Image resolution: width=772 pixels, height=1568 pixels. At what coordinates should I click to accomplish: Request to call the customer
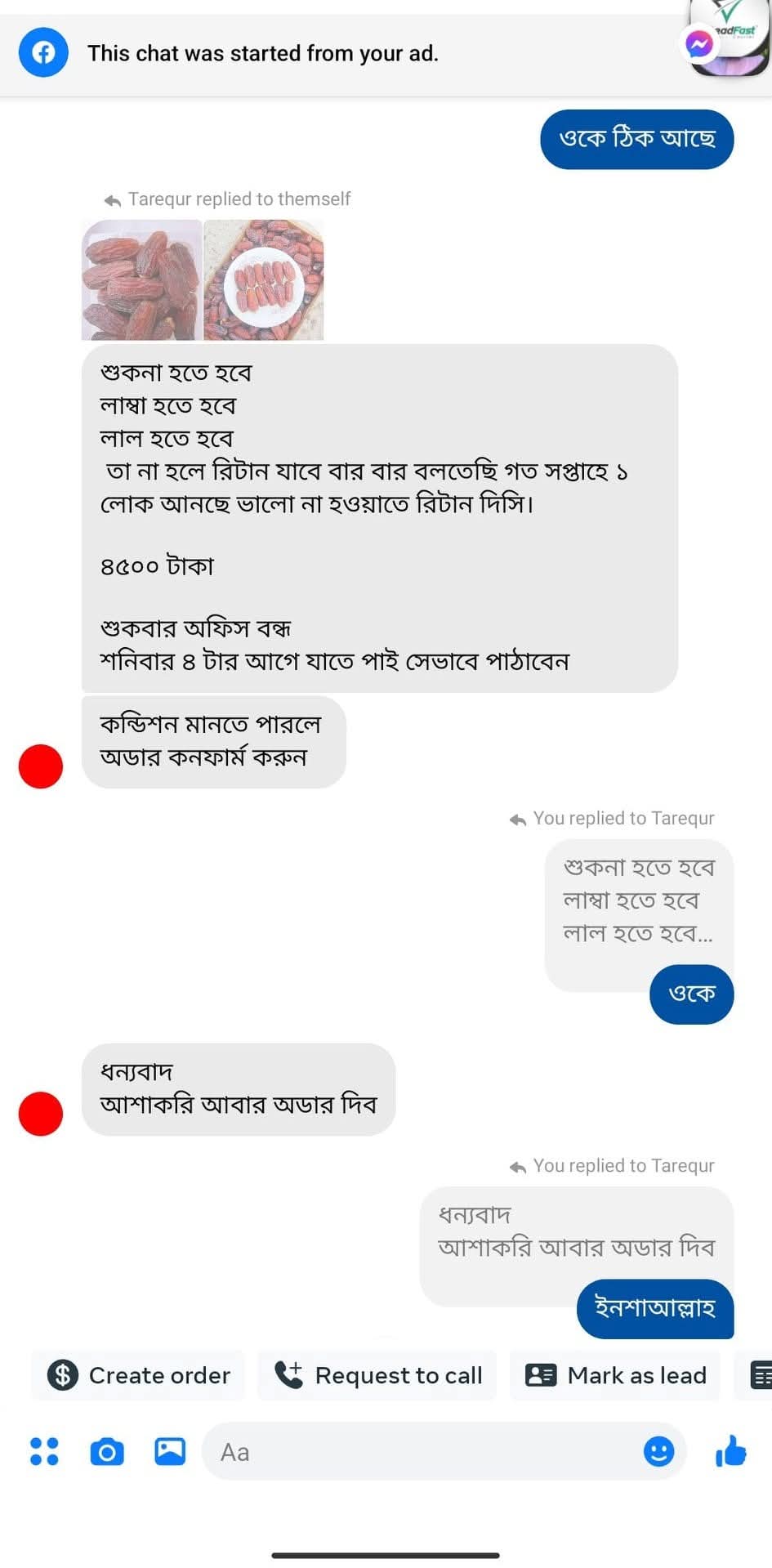click(377, 1375)
